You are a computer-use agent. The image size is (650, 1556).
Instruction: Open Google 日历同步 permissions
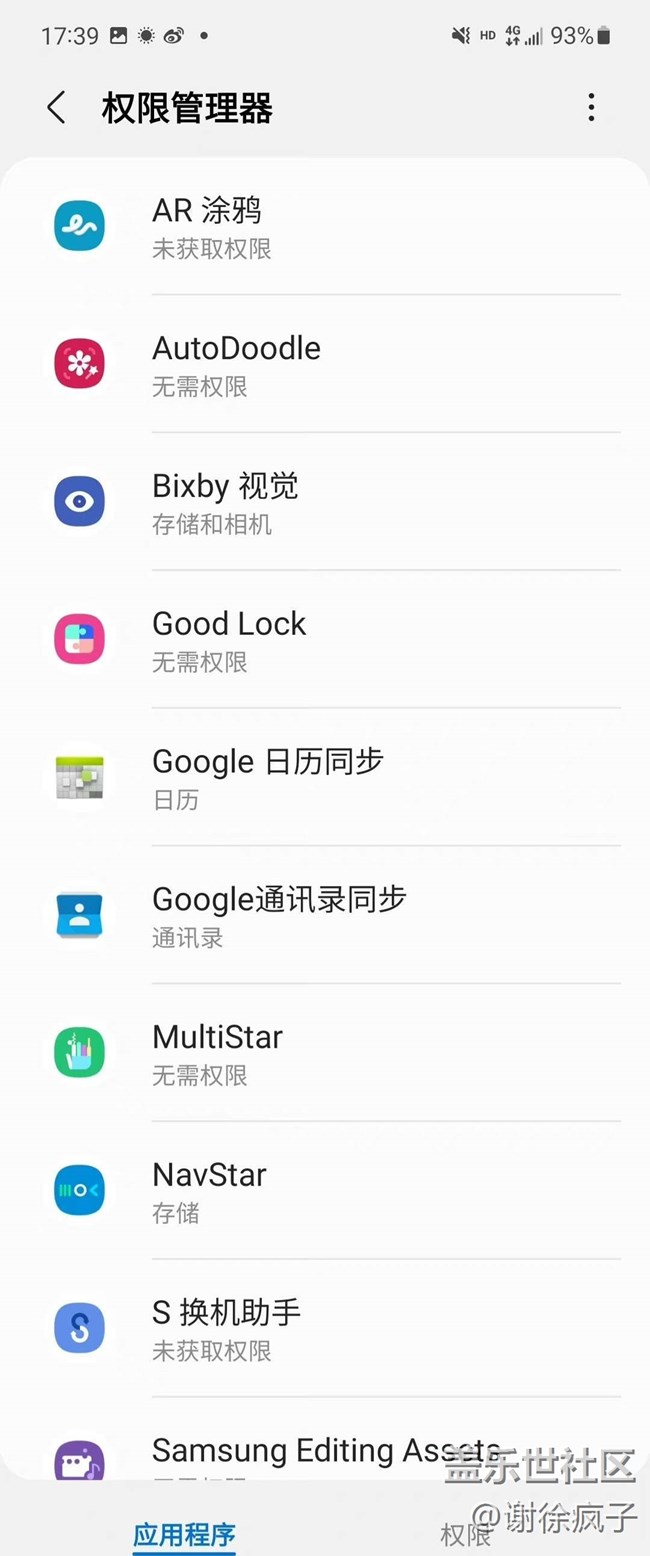coord(330,779)
